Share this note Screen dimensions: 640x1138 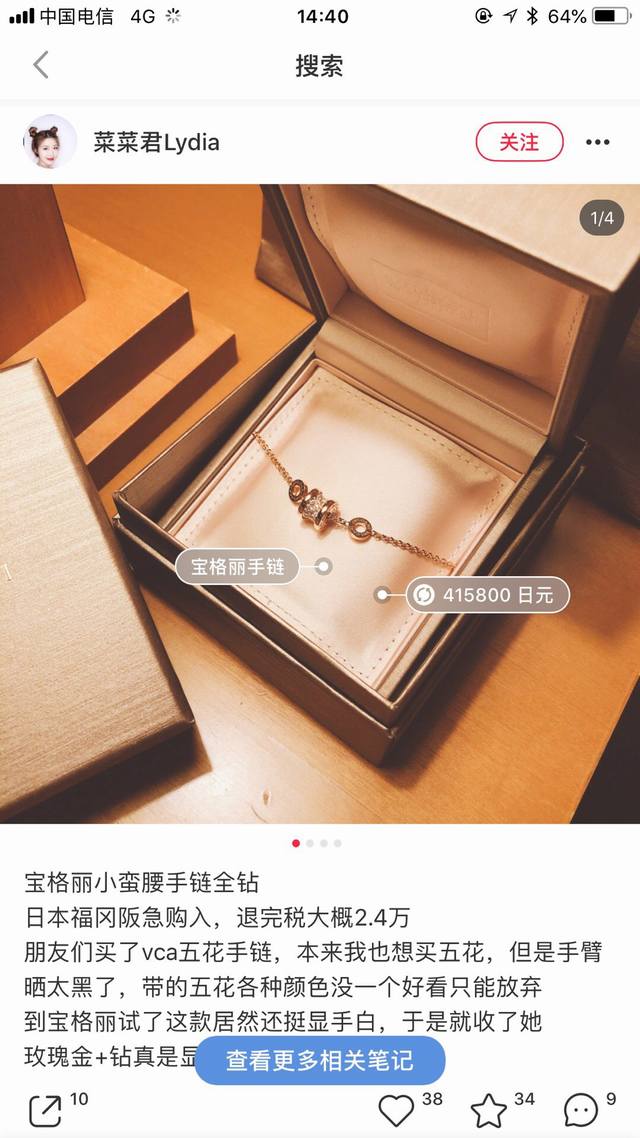pyautogui.click(x=45, y=1109)
